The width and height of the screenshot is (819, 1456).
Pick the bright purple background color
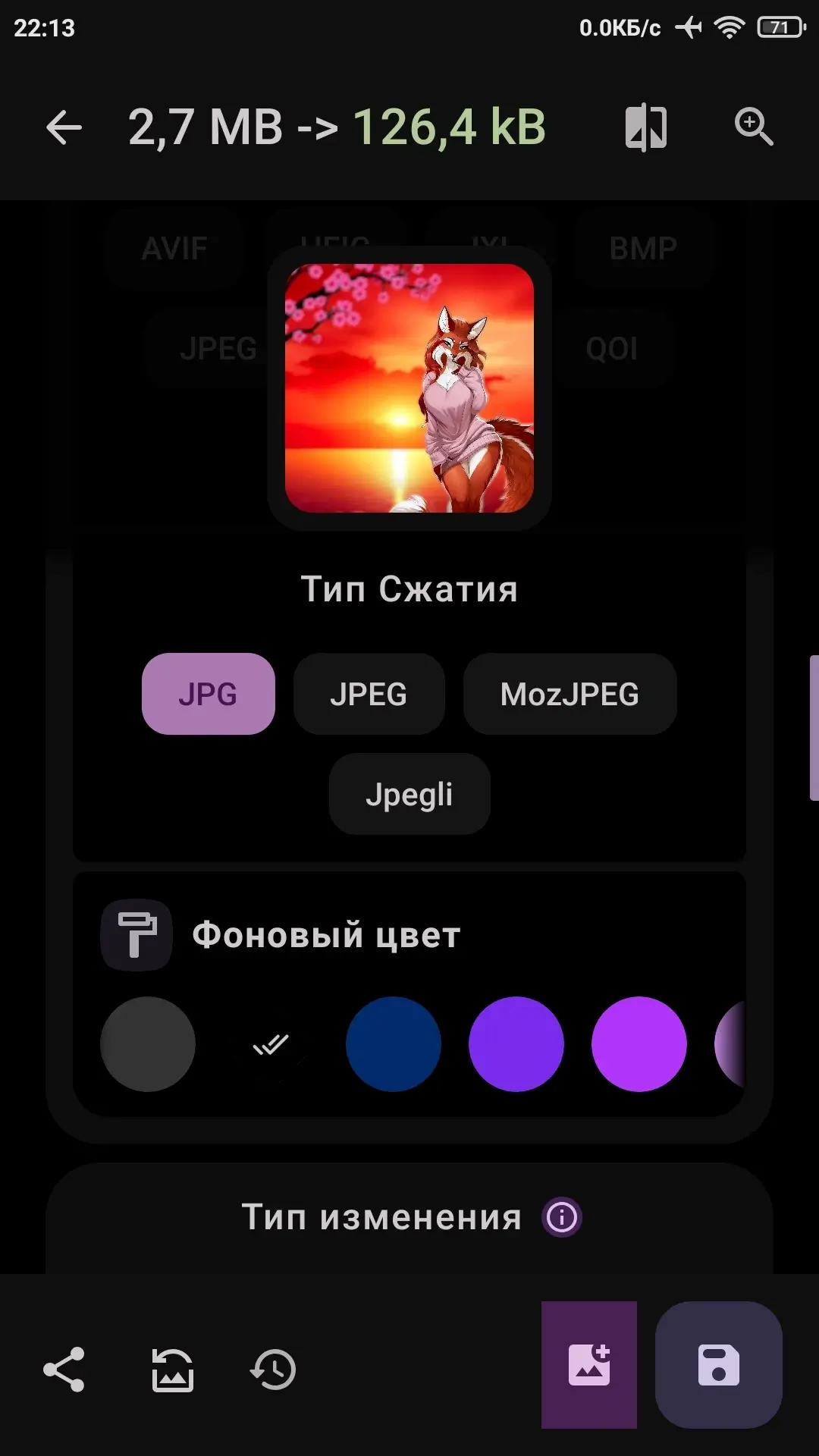[x=639, y=1044]
